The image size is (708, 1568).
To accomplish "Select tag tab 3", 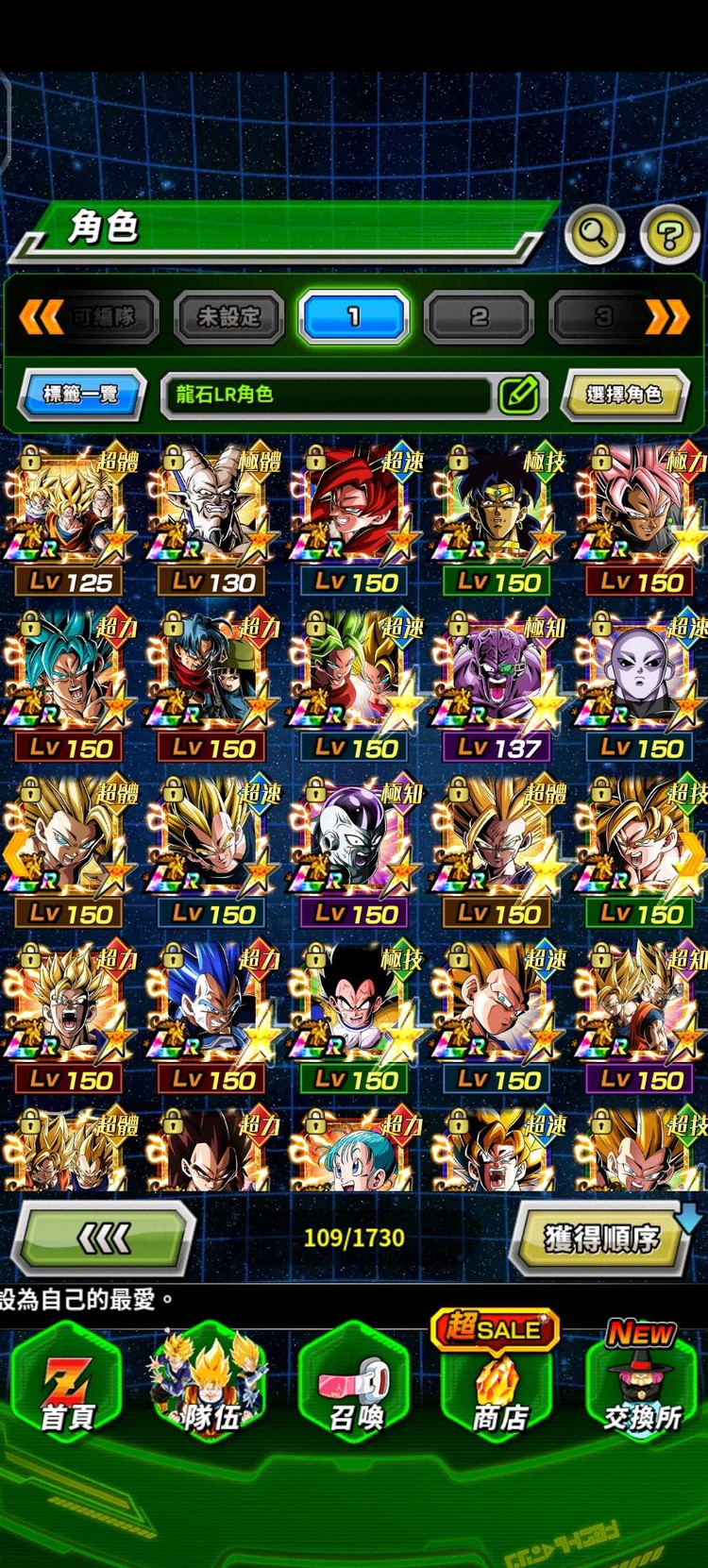I will pyautogui.click(x=599, y=317).
